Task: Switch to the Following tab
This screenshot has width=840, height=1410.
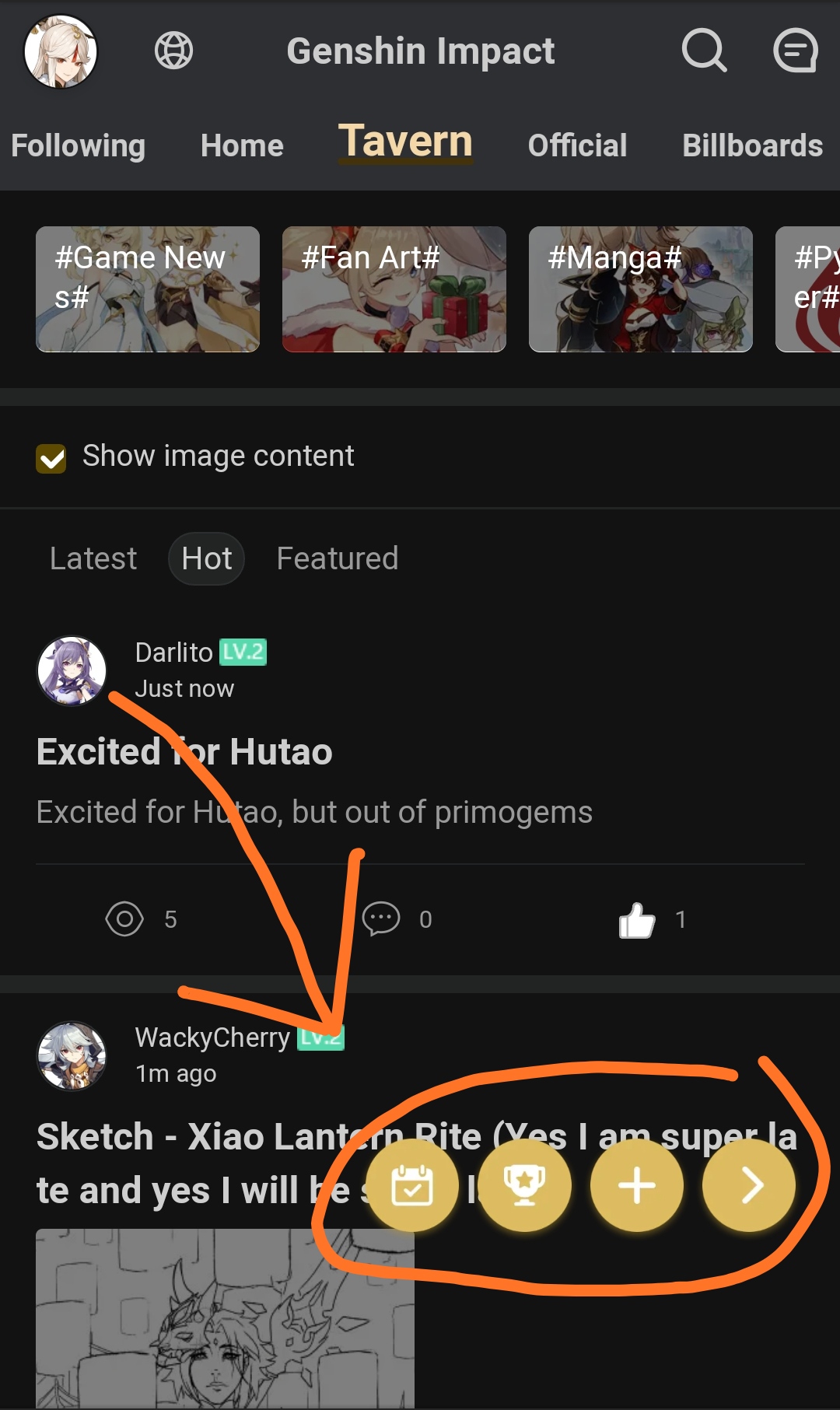Action: point(78,145)
